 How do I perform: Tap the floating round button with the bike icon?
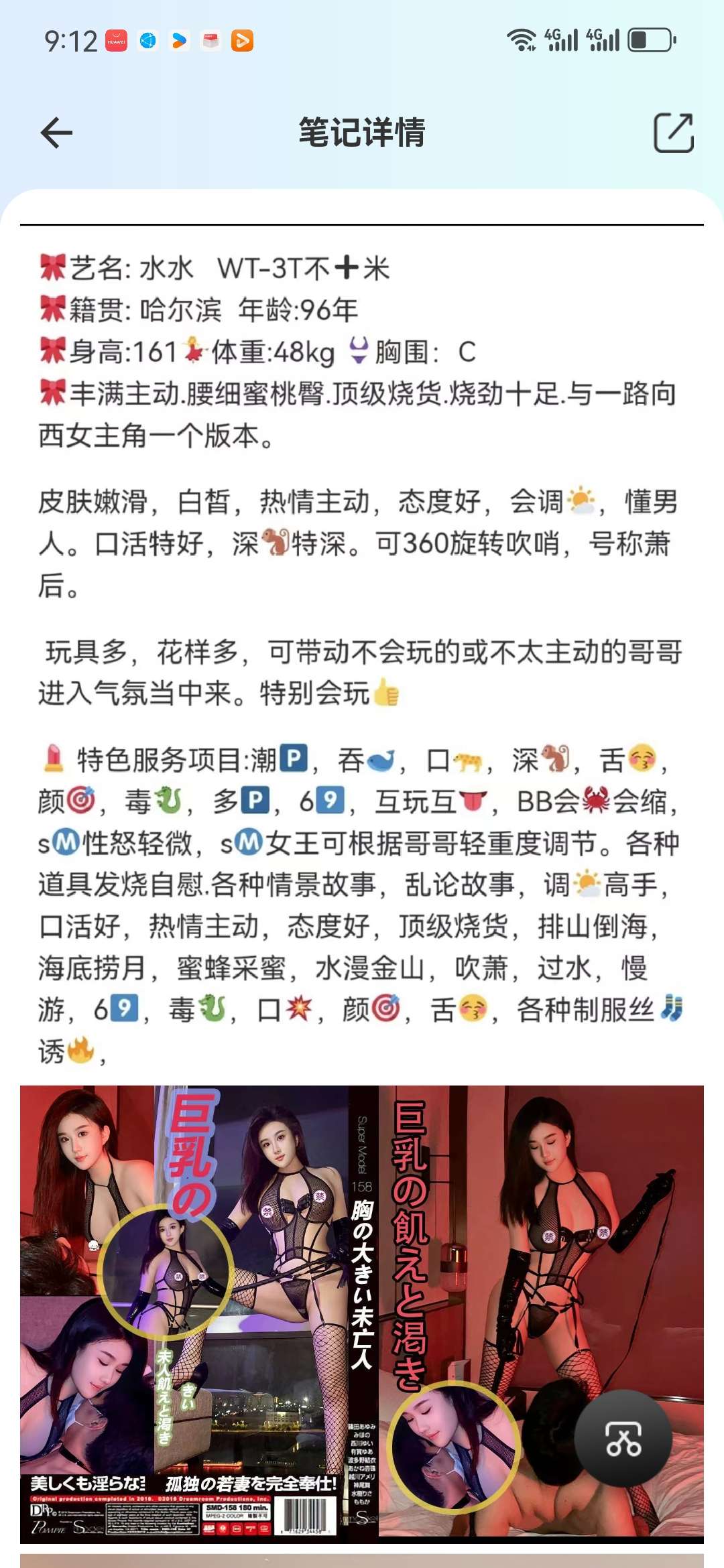(x=623, y=1438)
